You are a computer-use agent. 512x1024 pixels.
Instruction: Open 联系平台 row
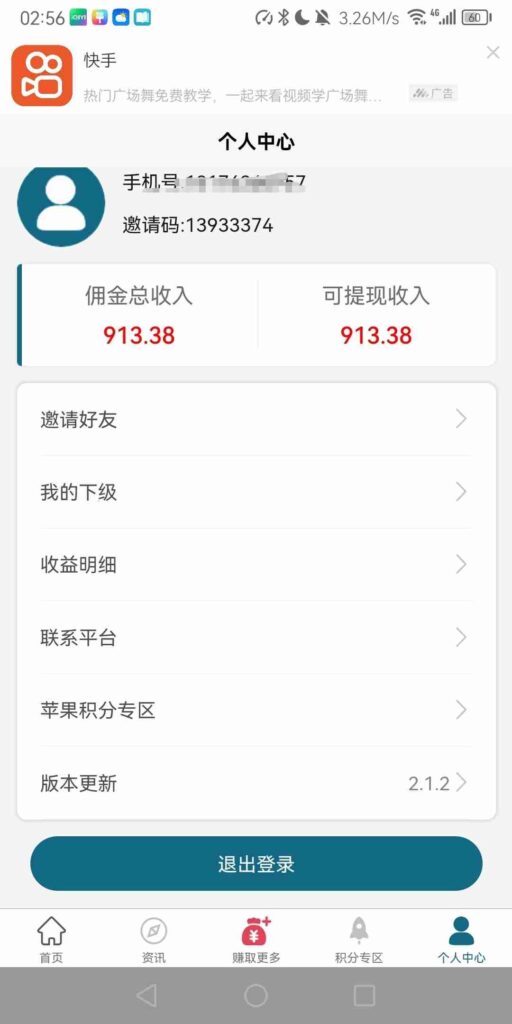click(256, 637)
